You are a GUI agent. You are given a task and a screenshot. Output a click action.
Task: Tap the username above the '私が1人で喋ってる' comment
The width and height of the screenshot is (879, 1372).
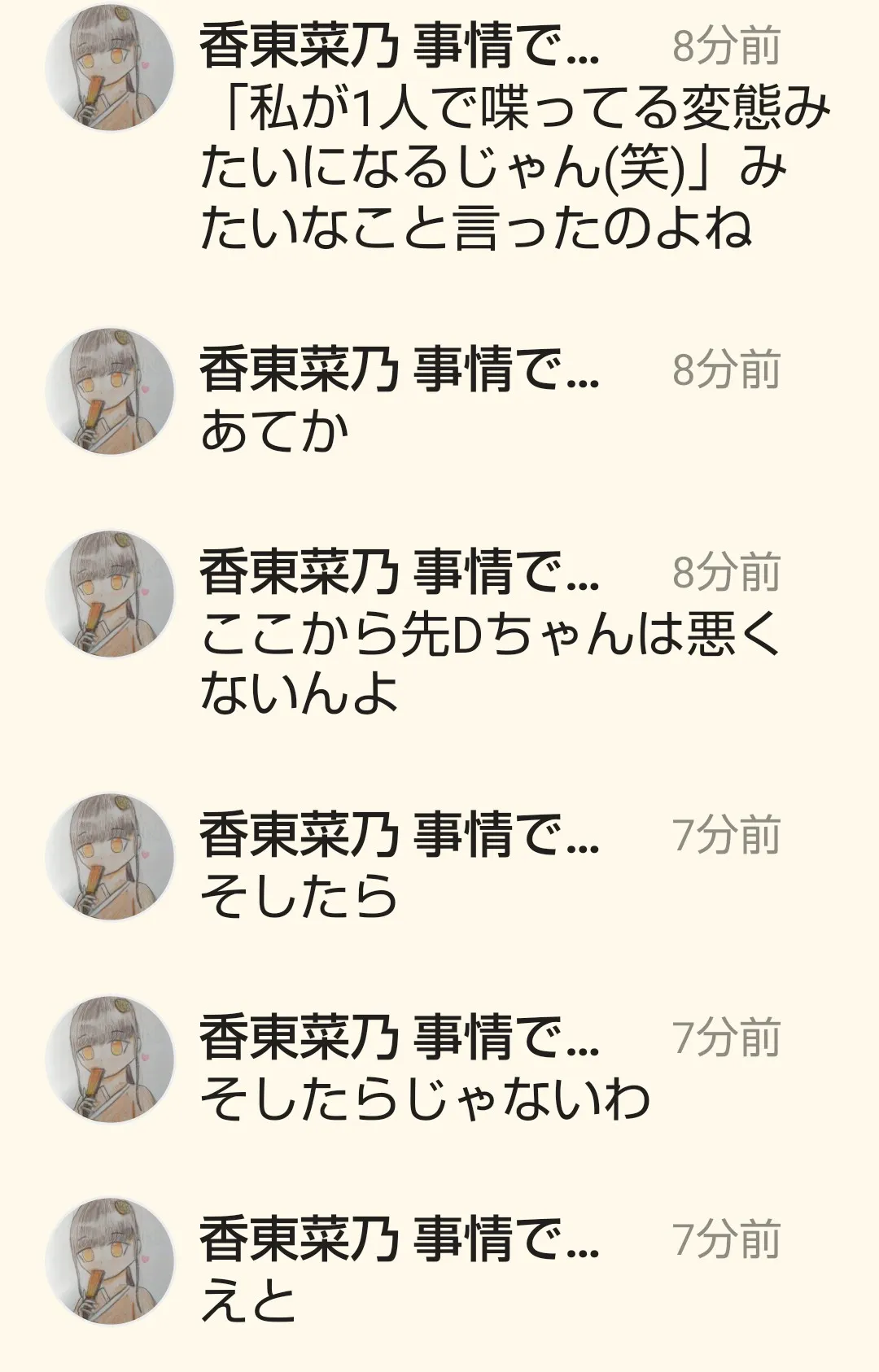[399, 46]
